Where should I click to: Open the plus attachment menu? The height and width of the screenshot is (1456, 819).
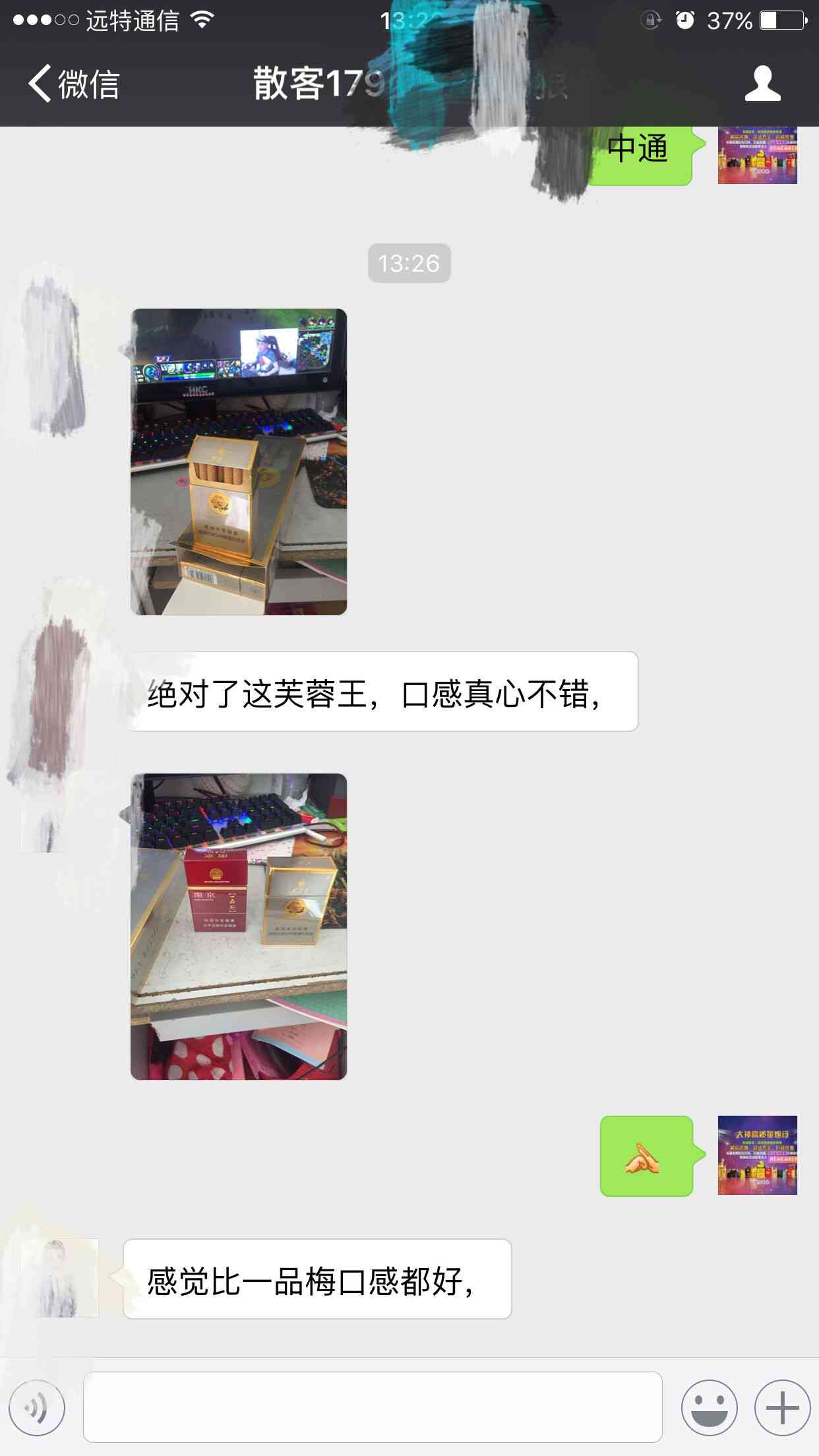[782, 1408]
